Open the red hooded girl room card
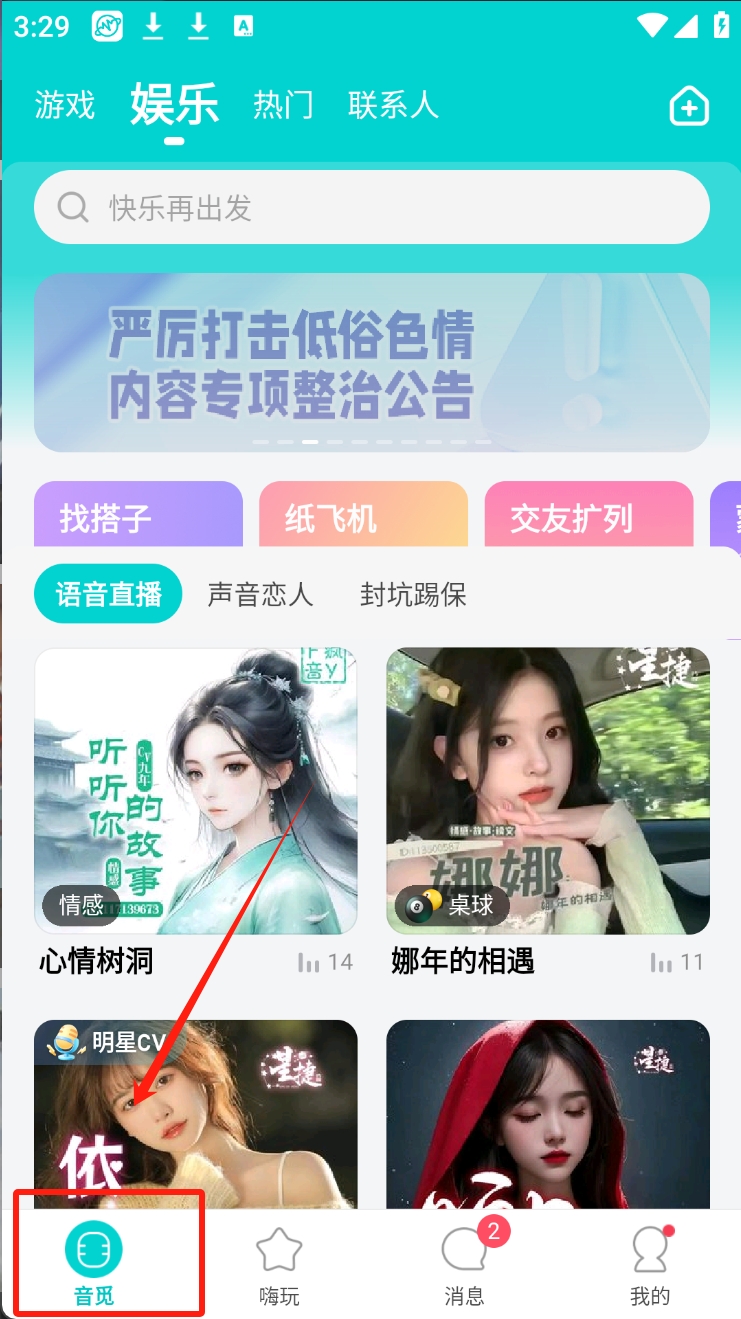This screenshot has height=1319, width=741. coord(548,1112)
